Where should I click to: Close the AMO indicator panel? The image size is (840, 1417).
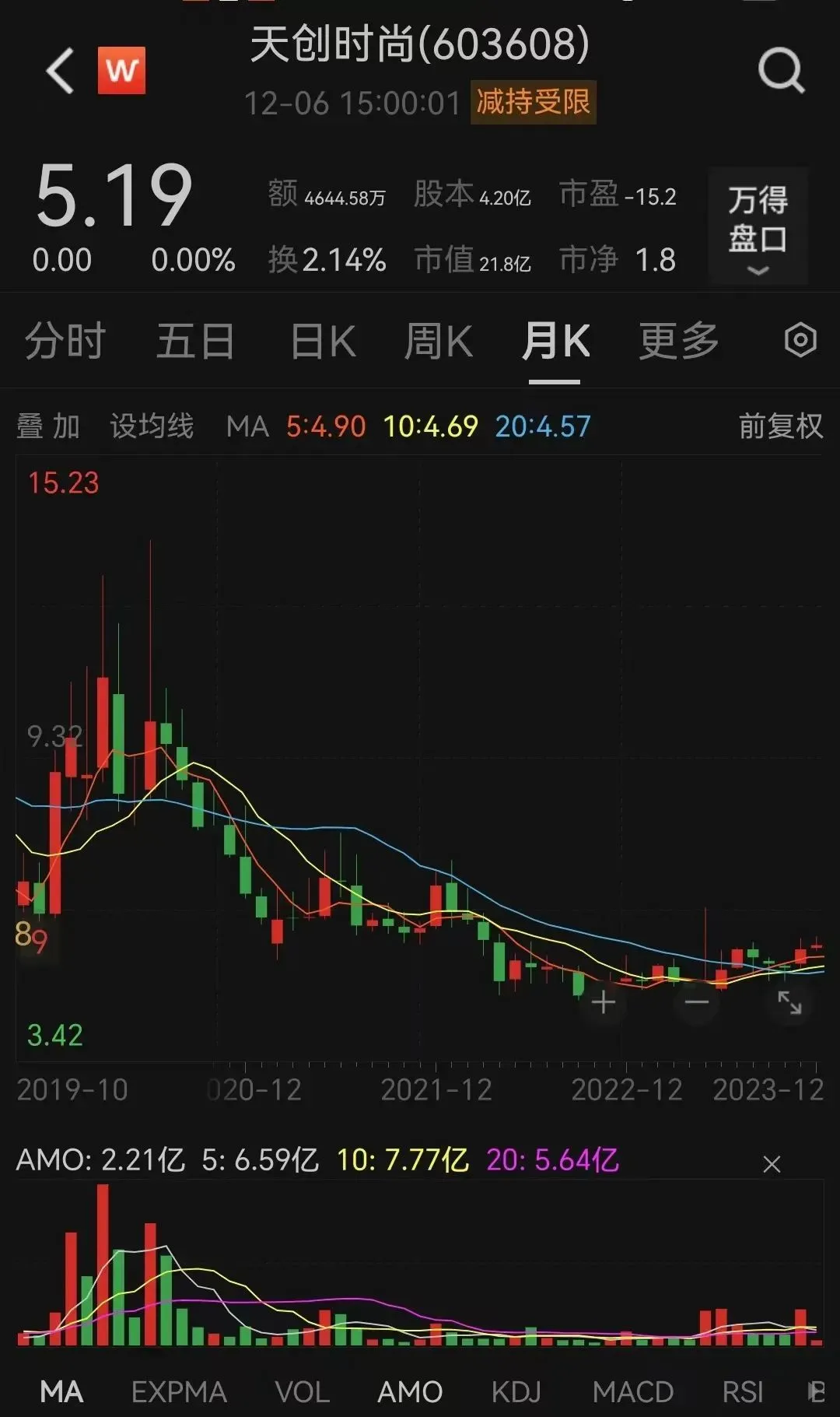pos(772,1165)
